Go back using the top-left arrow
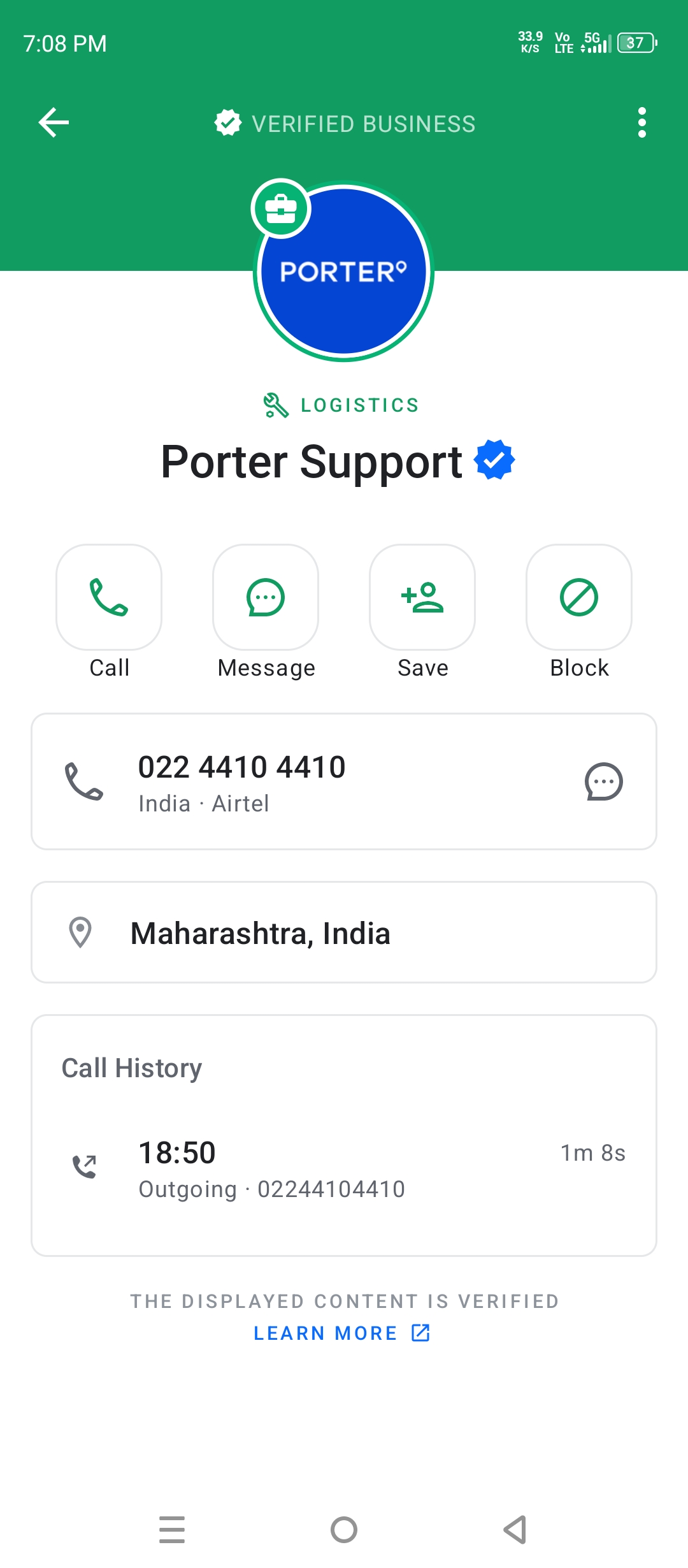Screen dimensions: 688x1568 54,122
